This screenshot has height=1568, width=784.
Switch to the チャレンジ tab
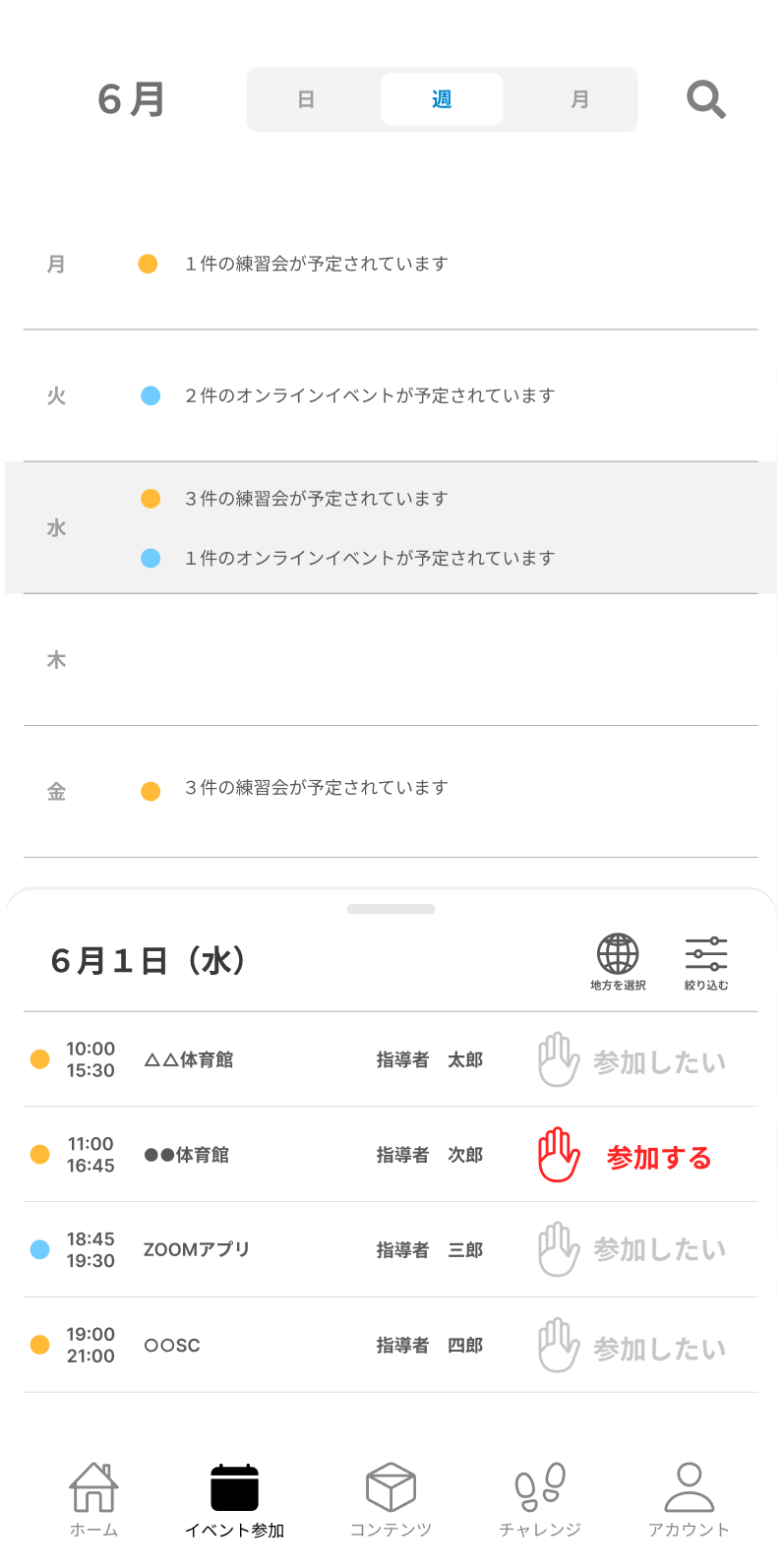tap(540, 1499)
